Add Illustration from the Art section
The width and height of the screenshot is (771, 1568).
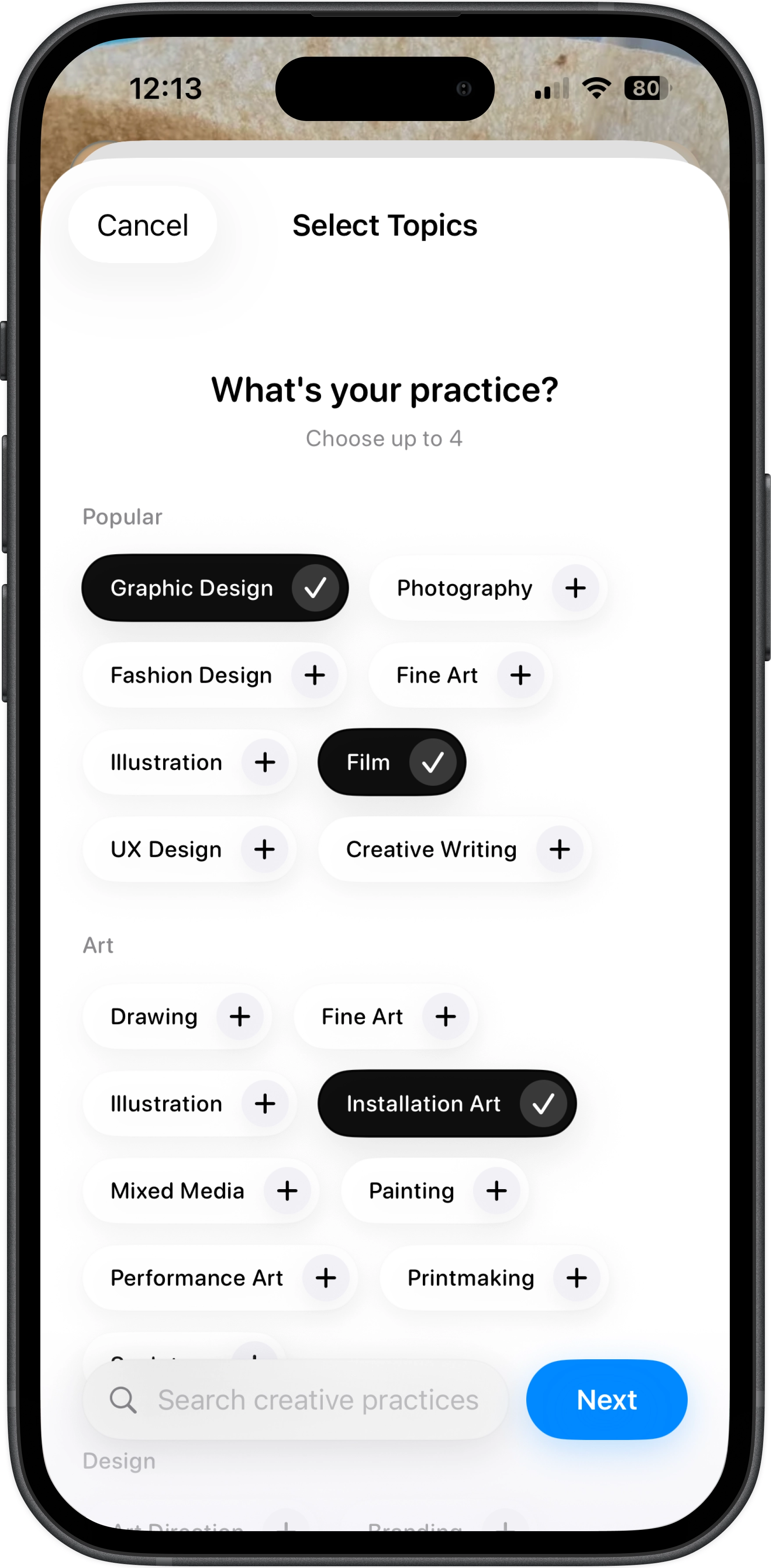click(265, 1104)
